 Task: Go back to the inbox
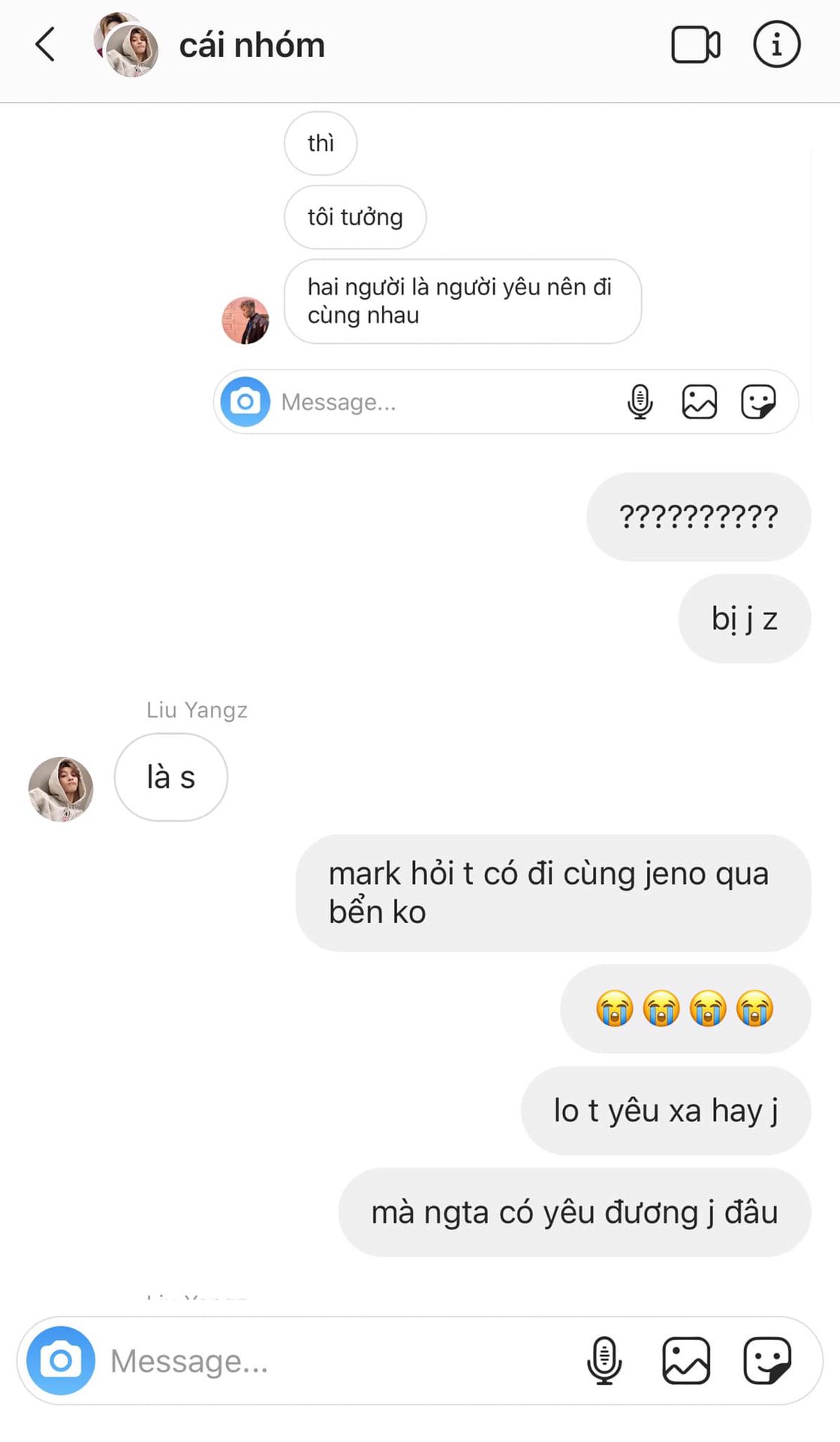click(x=45, y=44)
